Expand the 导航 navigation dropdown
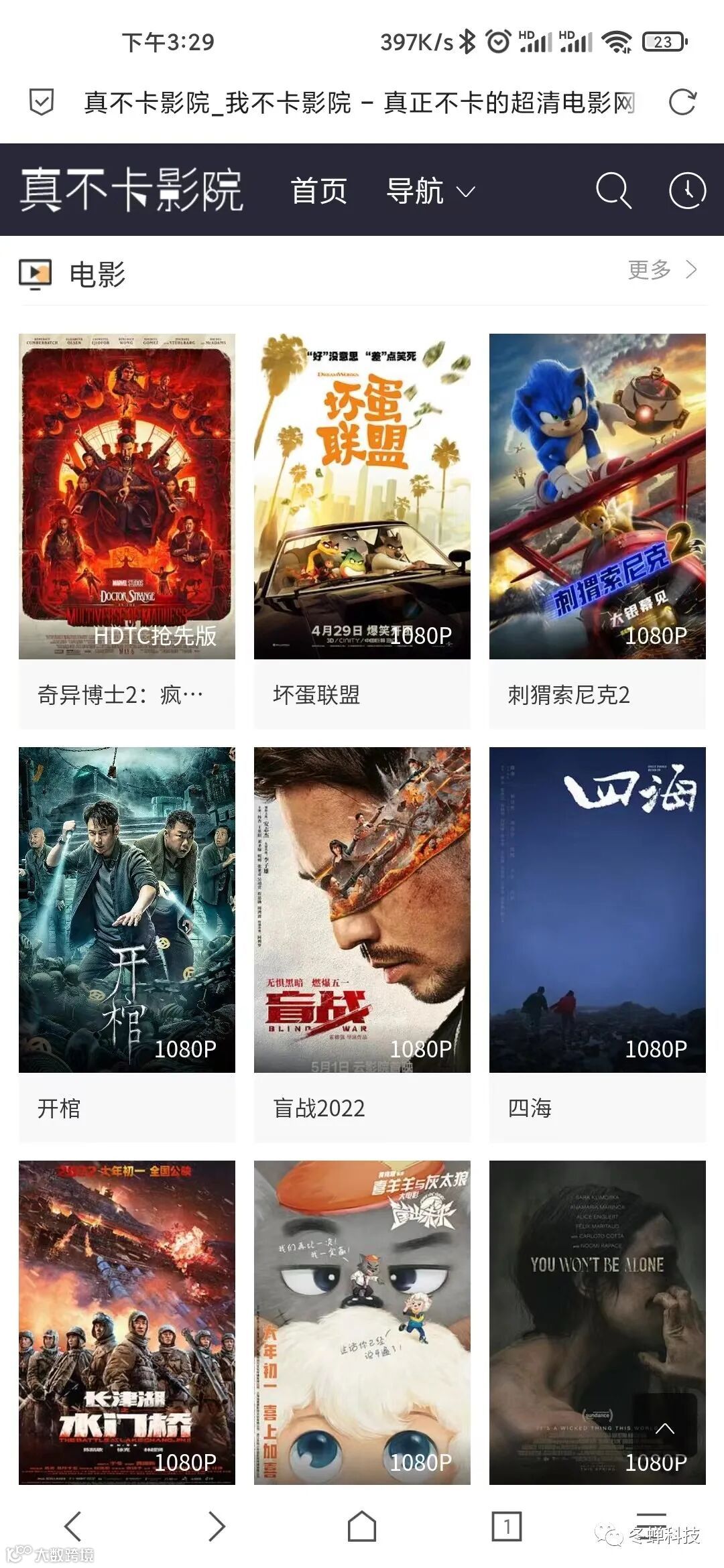Image resolution: width=724 pixels, height=1568 pixels. click(430, 191)
